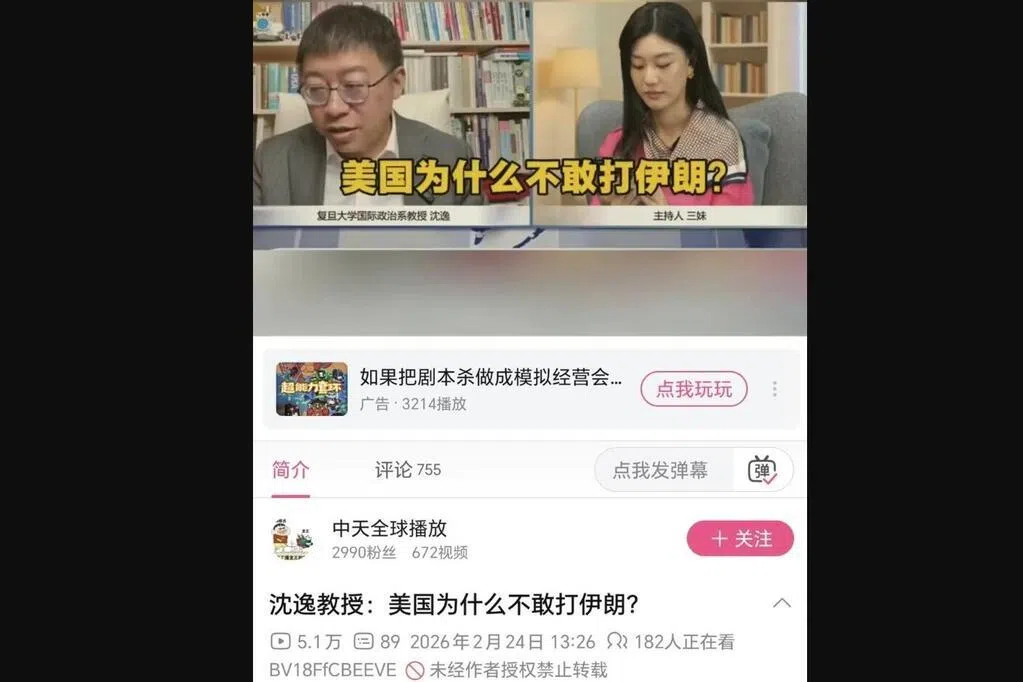Tap the 点我发弹幕 input field

coord(660,470)
